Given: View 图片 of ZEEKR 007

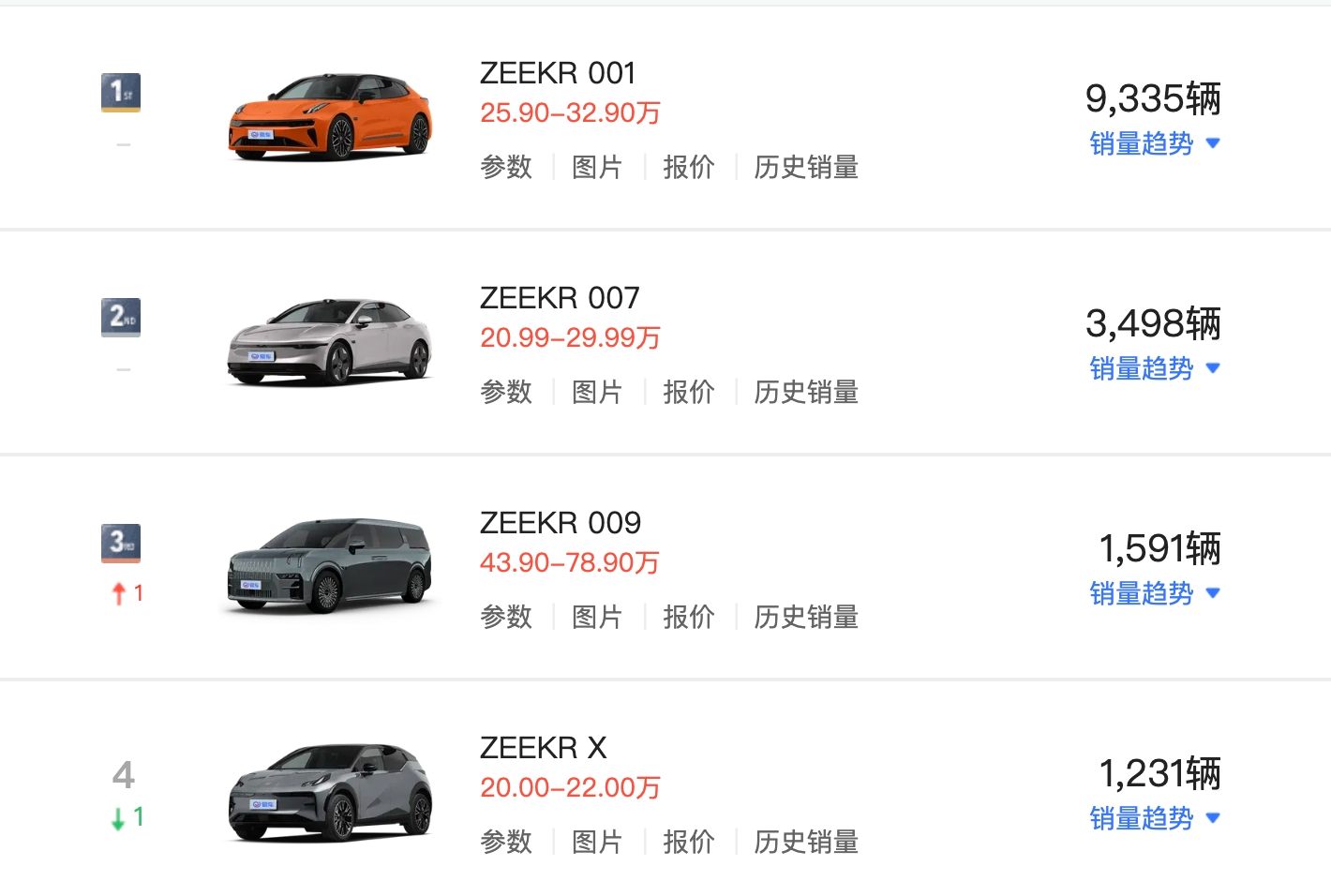Looking at the screenshot, I should coord(597,393).
